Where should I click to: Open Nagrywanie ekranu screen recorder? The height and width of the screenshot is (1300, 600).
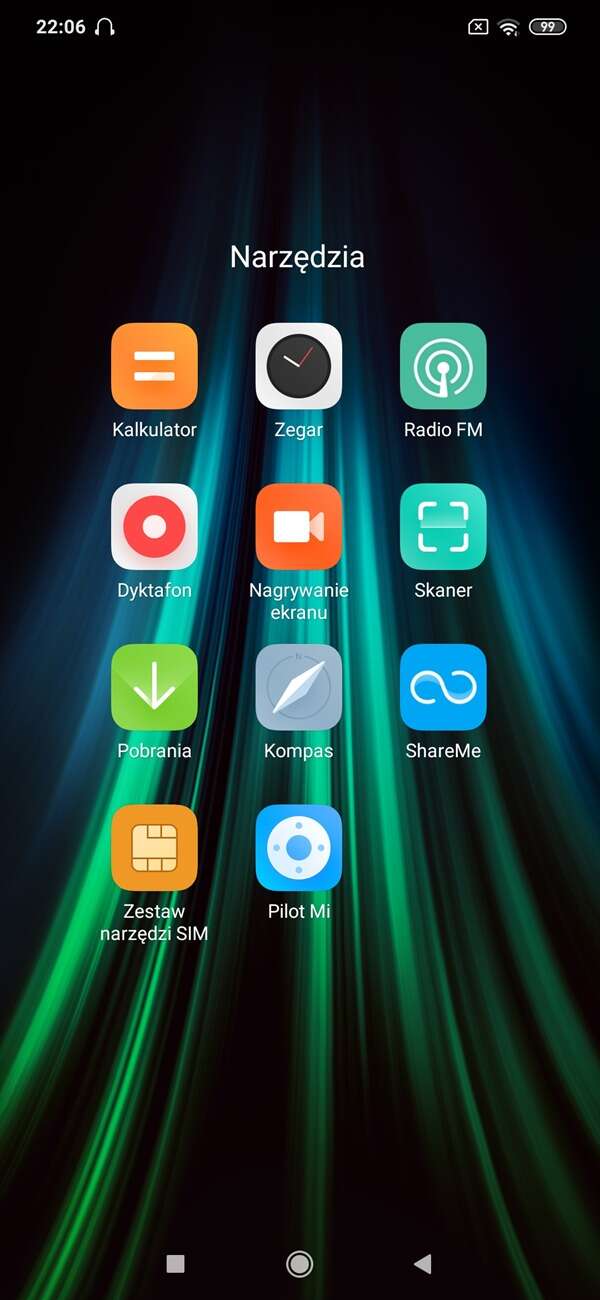coord(298,527)
